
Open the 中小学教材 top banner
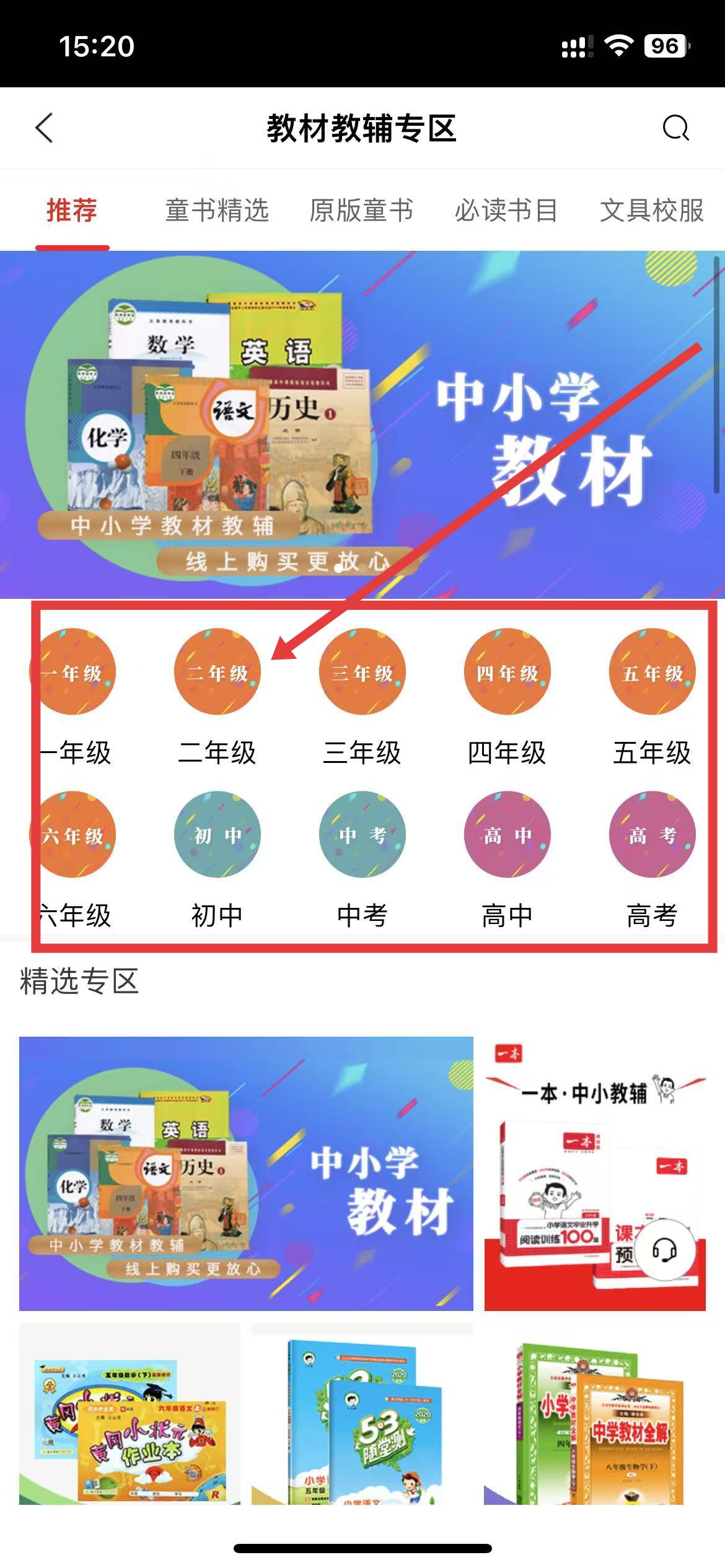coord(362,424)
